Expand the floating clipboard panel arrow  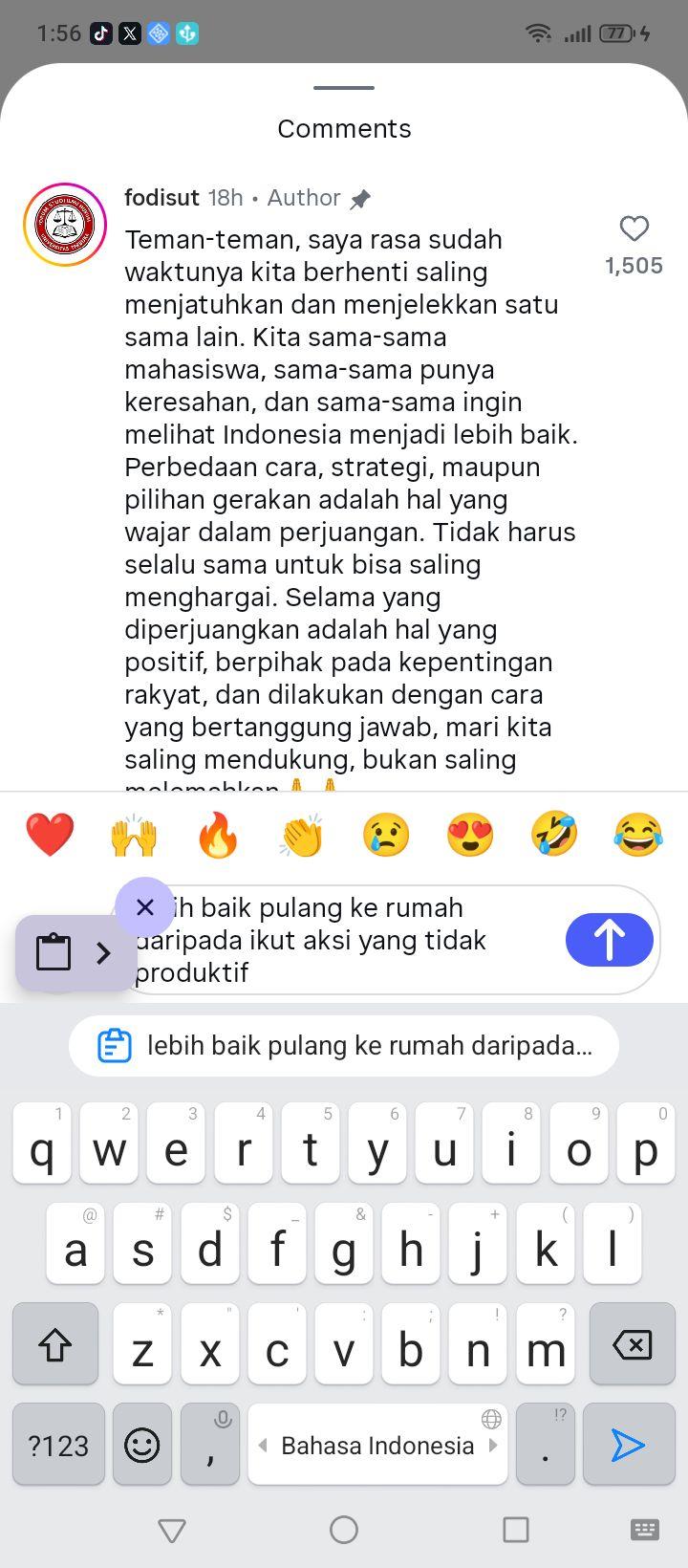pyautogui.click(x=103, y=952)
